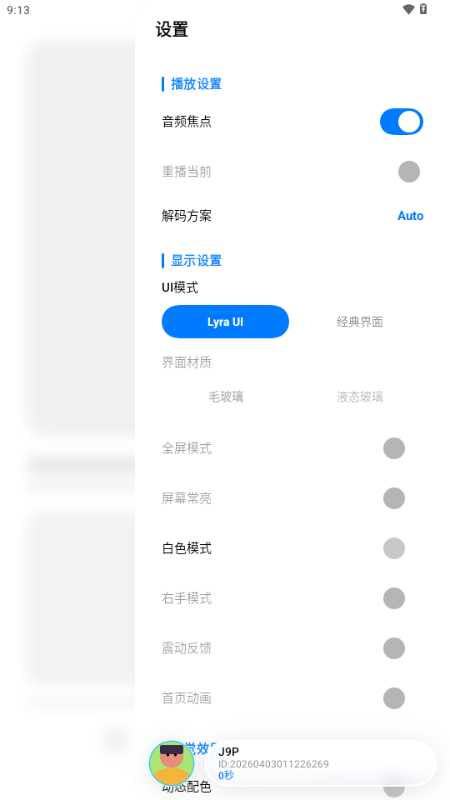The height and width of the screenshot is (800, 450).
Task: Toggle the 重播当前 setting
Action: (x=409, y=171)
